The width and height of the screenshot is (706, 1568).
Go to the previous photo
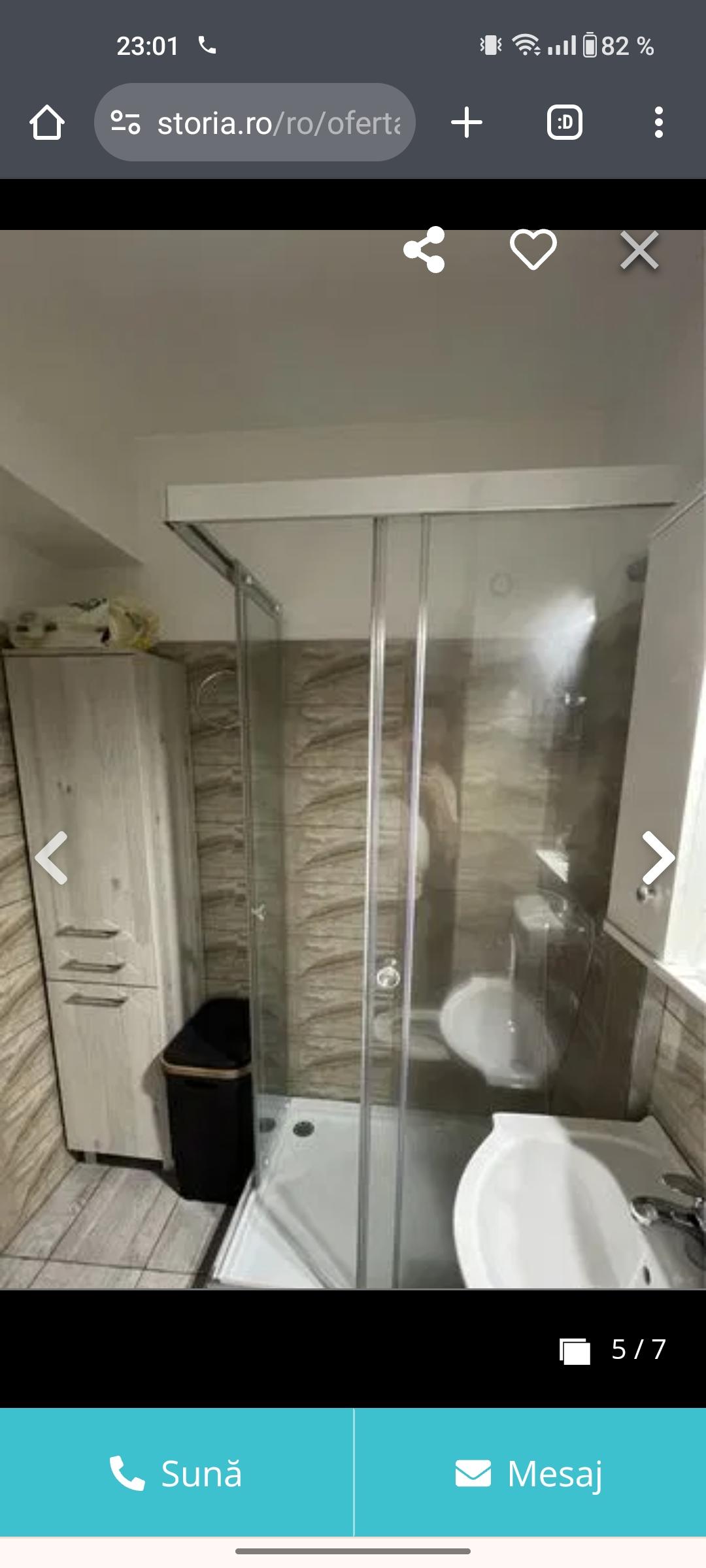(x=52, y=858)
